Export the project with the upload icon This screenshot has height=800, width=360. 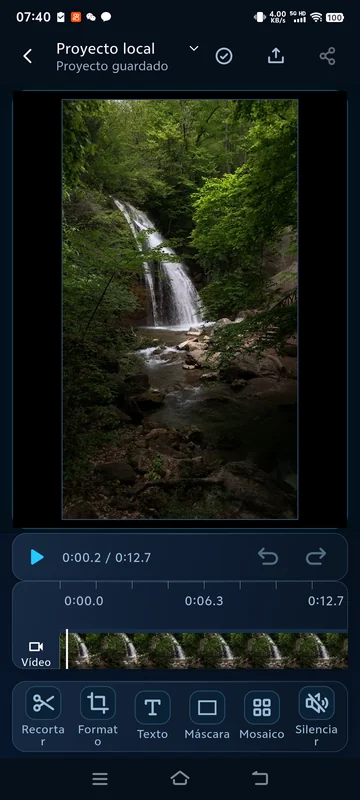pos(276,56)
